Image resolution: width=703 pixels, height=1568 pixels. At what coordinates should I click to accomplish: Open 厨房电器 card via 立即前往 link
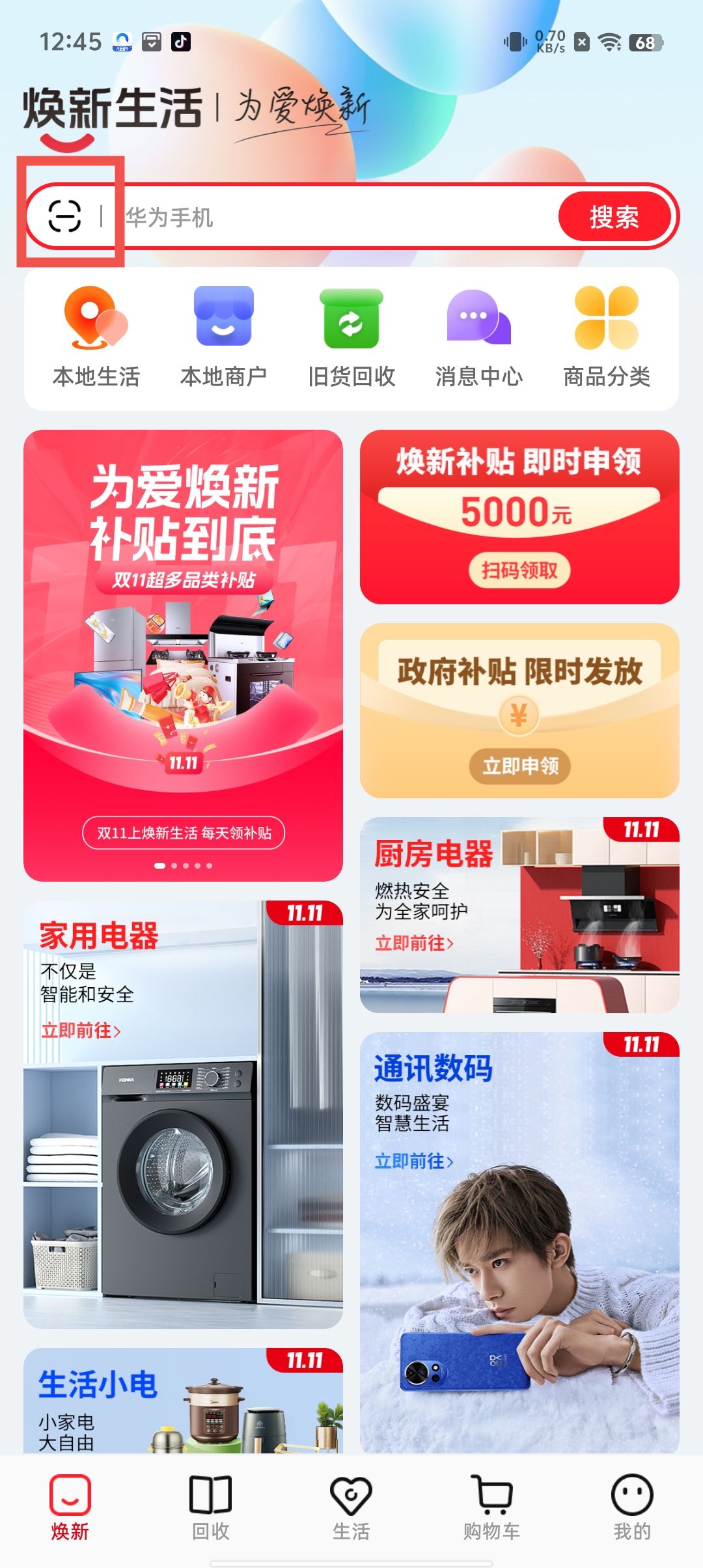point(415,942)
